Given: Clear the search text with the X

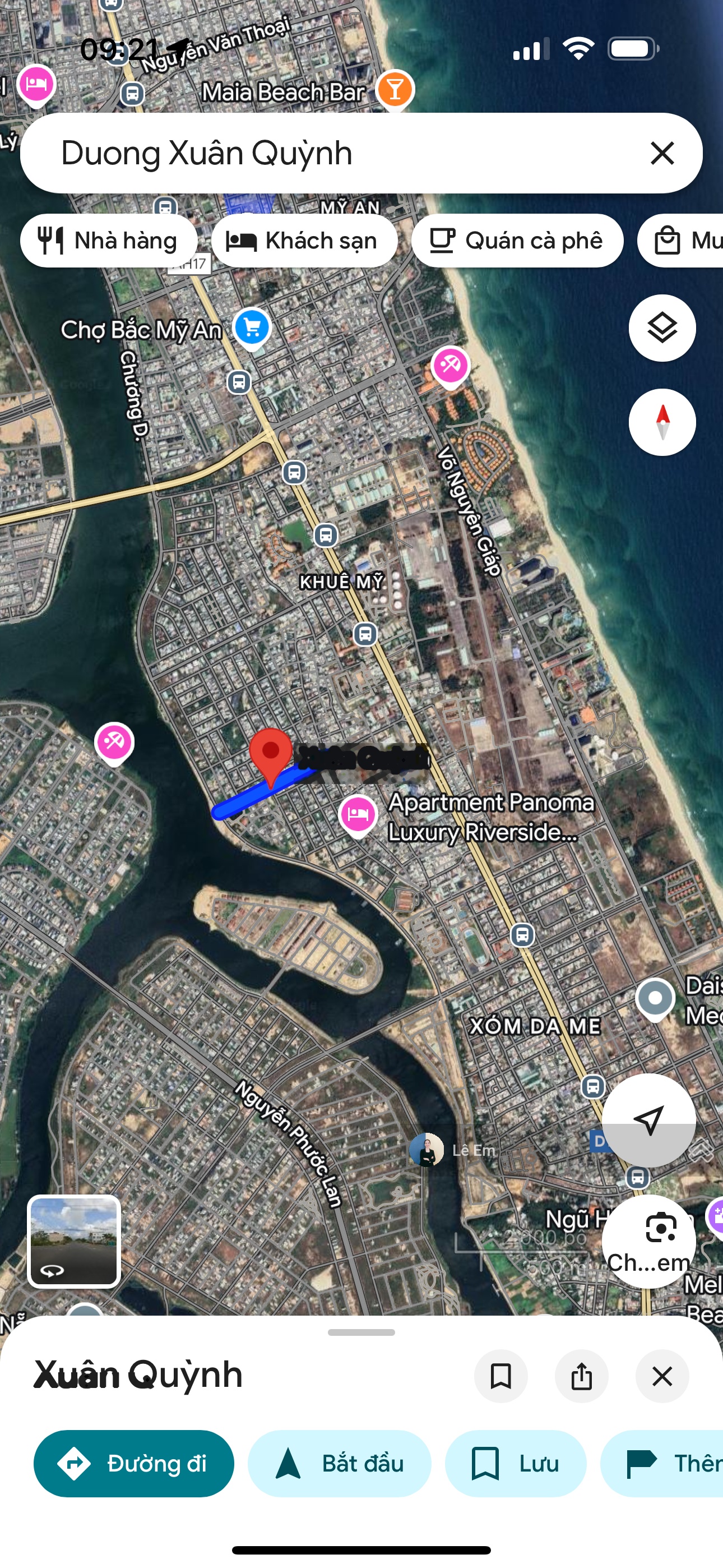Looking at the screenshot, I should (x=661, y=153).
